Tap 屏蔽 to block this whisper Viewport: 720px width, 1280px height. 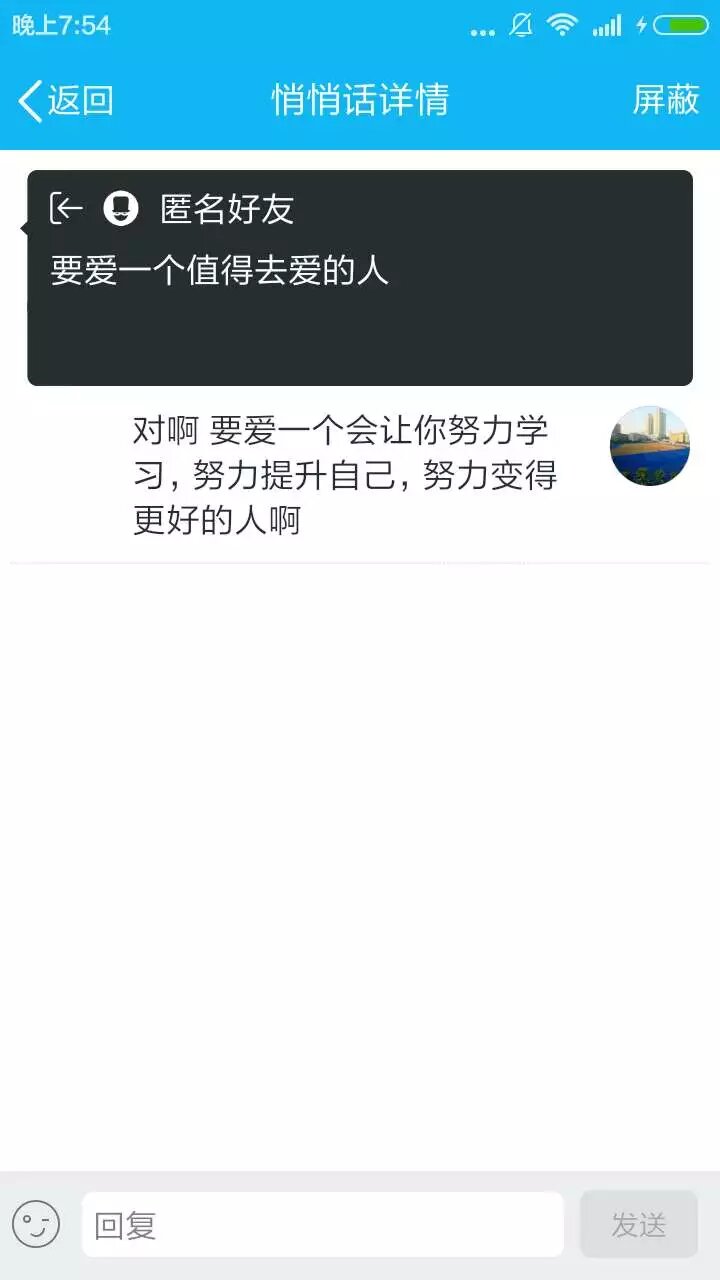coord(665,100)
